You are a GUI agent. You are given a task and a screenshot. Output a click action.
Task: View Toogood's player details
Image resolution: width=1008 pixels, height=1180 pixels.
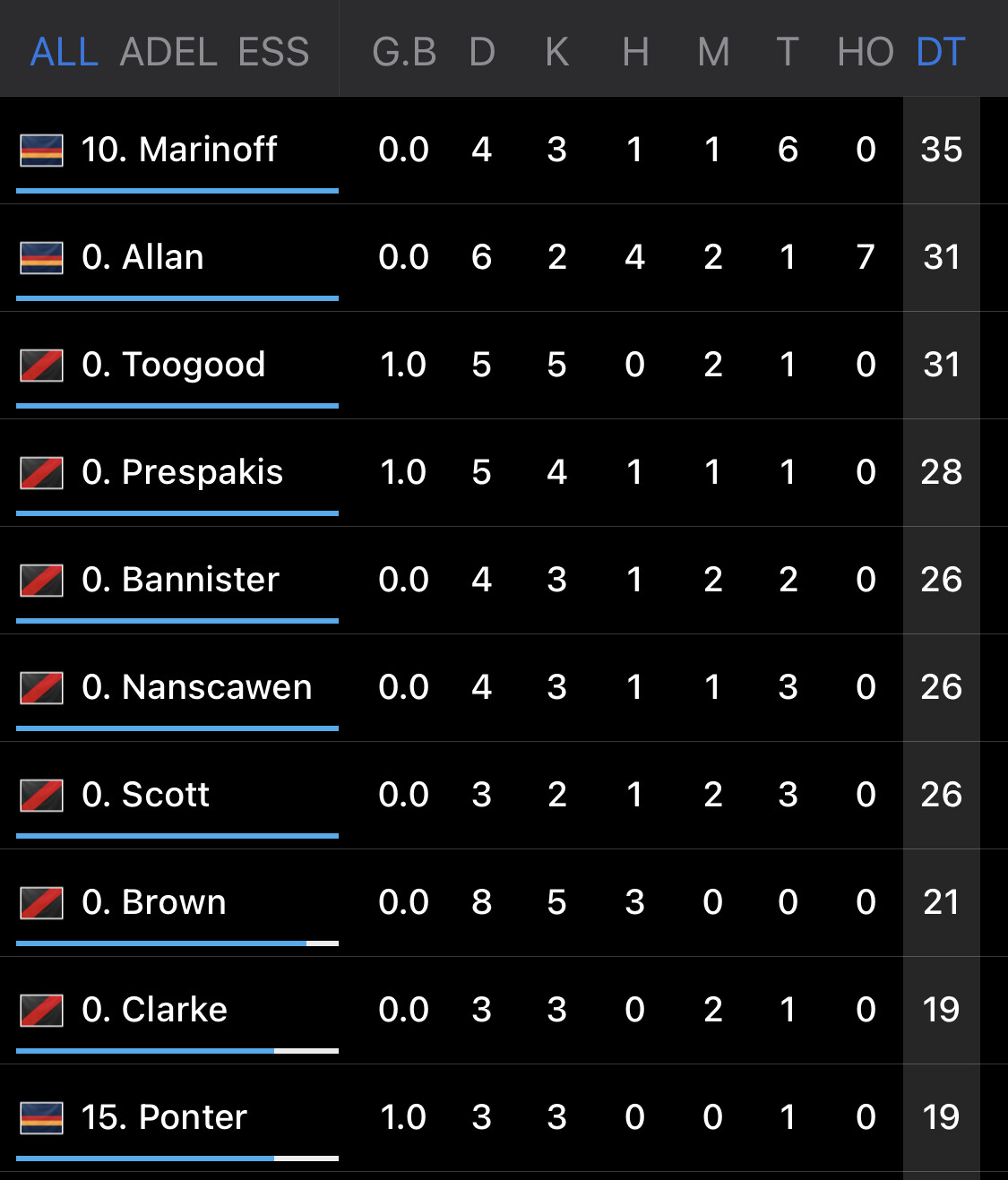point(173,365)
